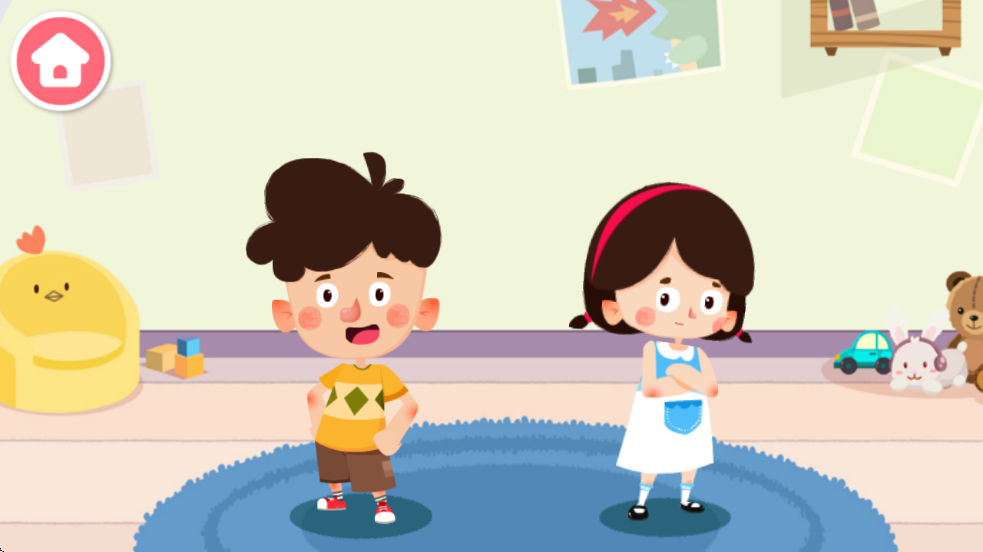Return to the home screen
Viewport: 983px width, 552px height.
coord(60,61)
